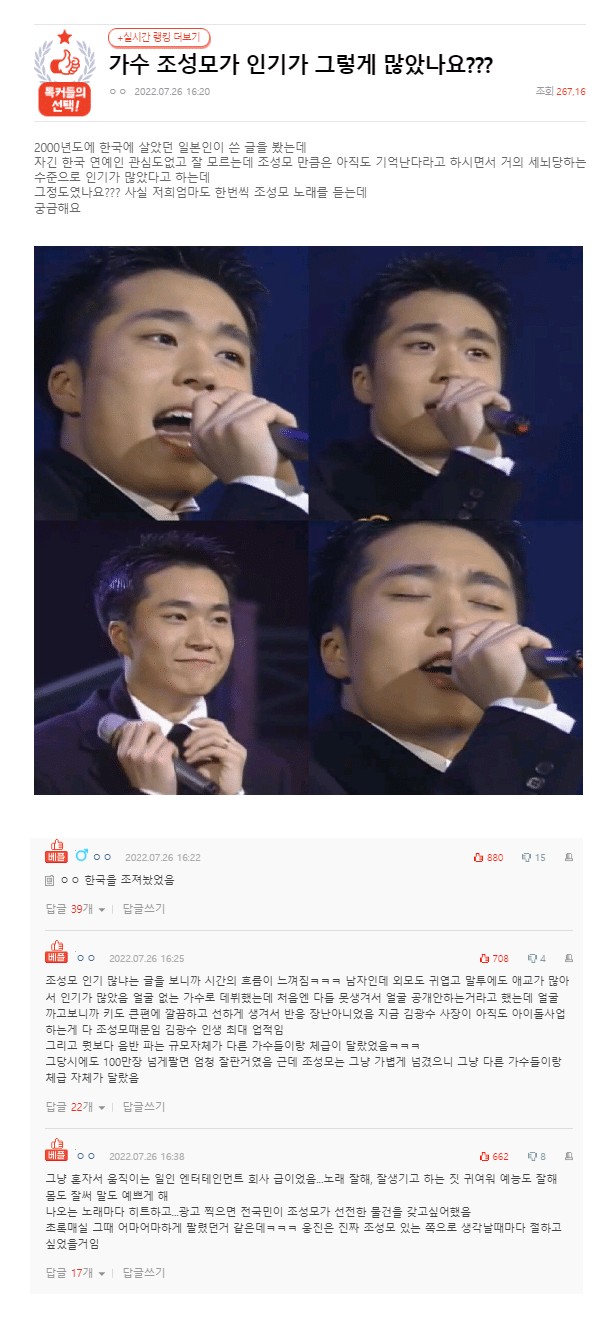Viewport: 616px width, 1319px height.
Task: Expand the 39 replies on first comment
Action: click(x=74, y=908)
